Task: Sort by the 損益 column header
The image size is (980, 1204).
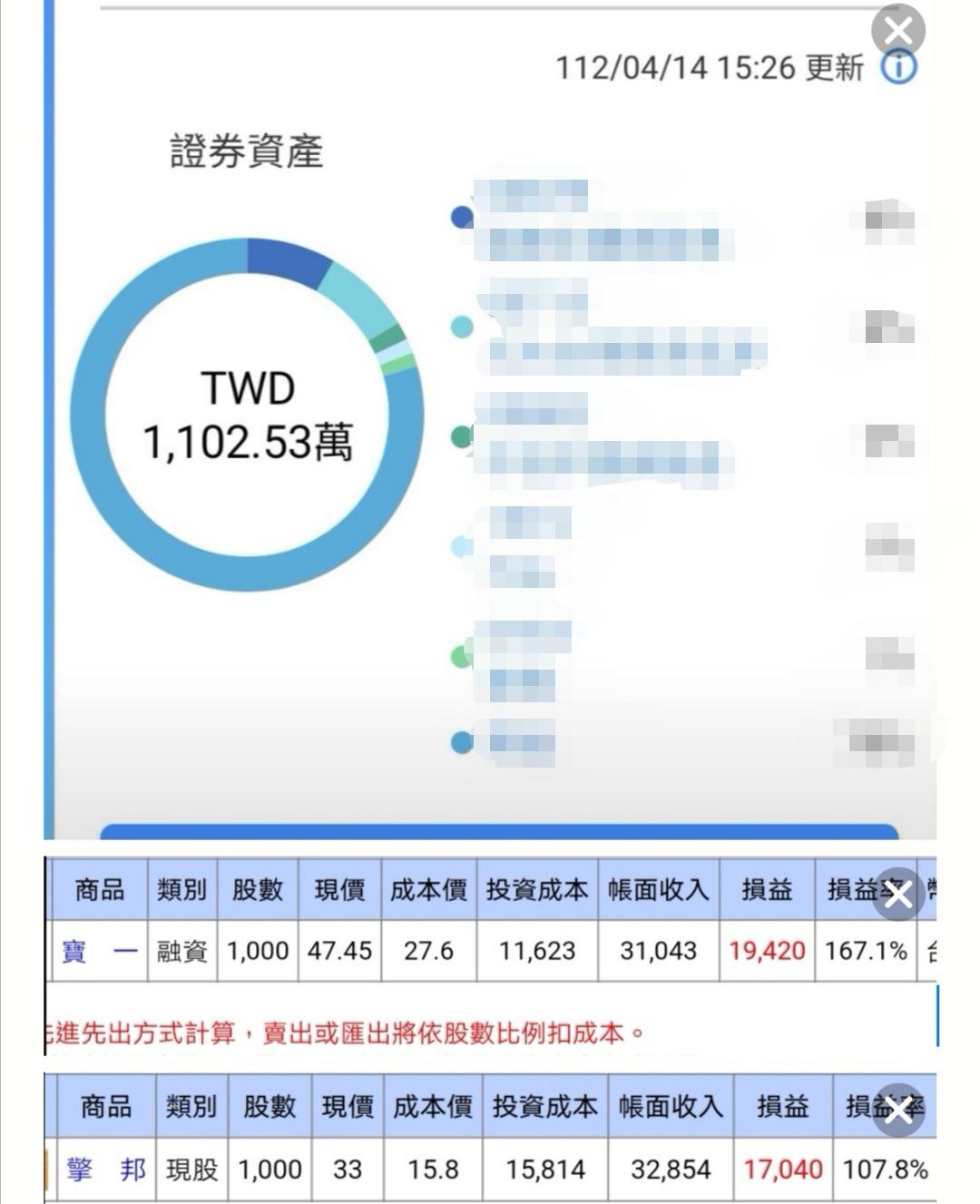Action: coord(767,890)
